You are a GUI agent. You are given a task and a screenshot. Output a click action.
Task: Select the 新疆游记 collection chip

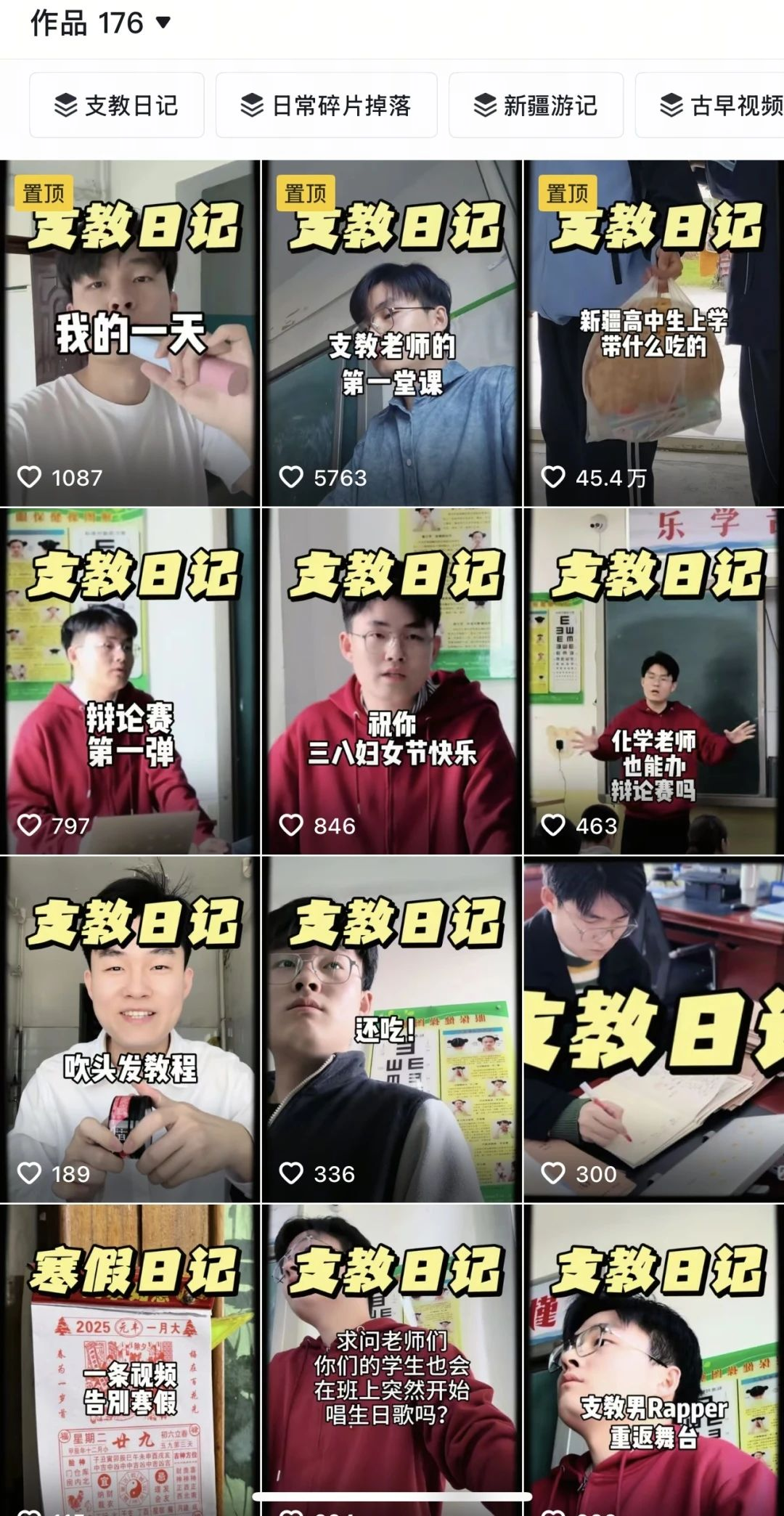coord(536,105)
